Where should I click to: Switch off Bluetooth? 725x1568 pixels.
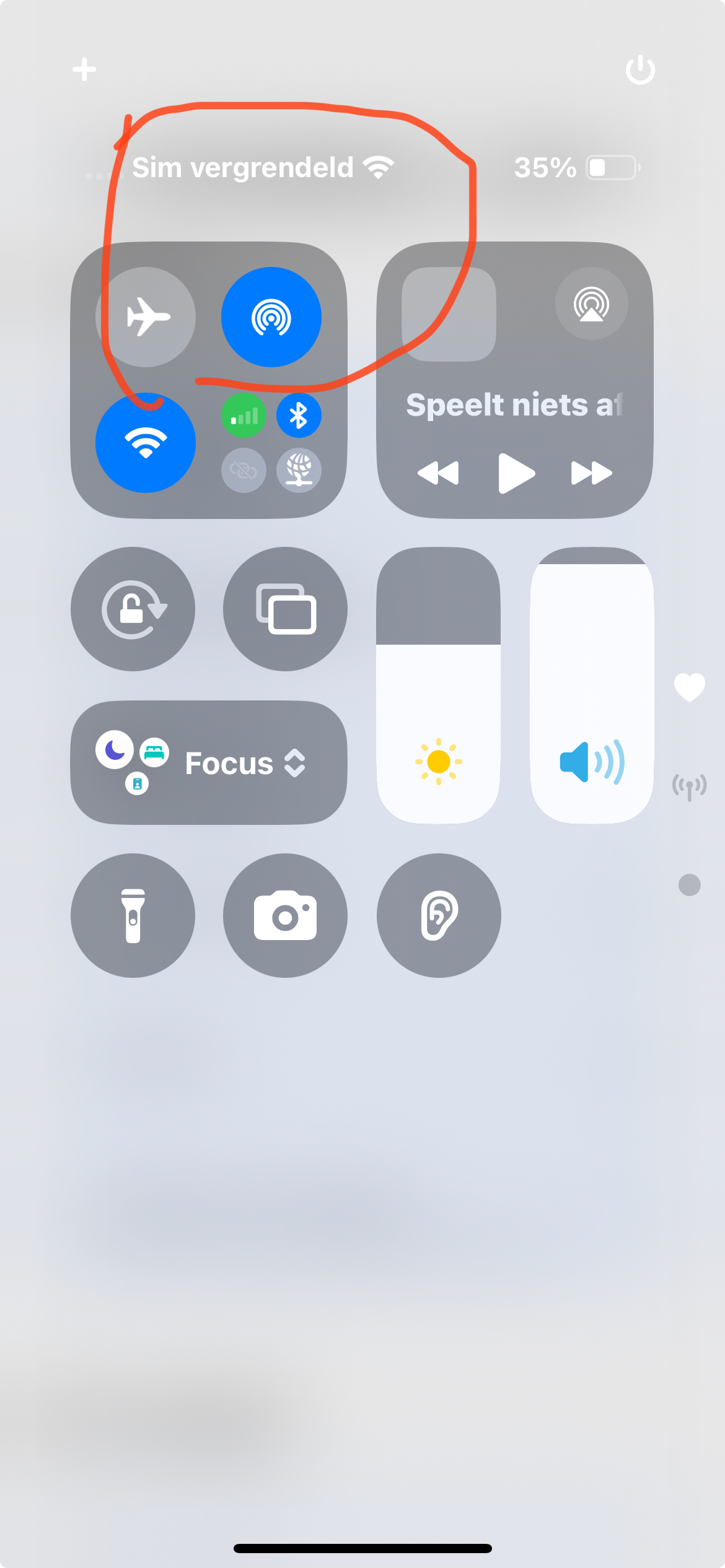tap(299, 416)
